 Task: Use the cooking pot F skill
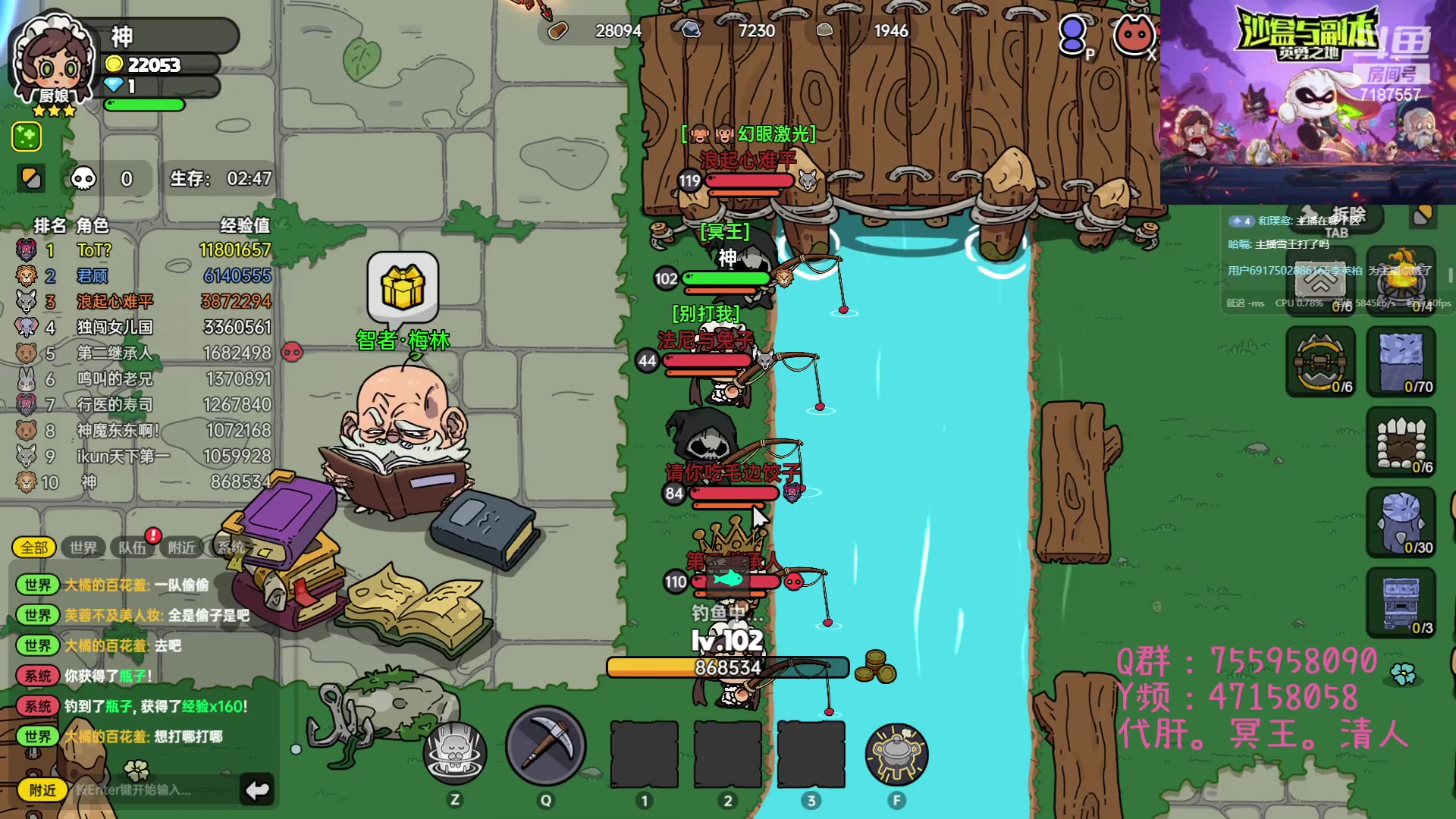point(896,753)
